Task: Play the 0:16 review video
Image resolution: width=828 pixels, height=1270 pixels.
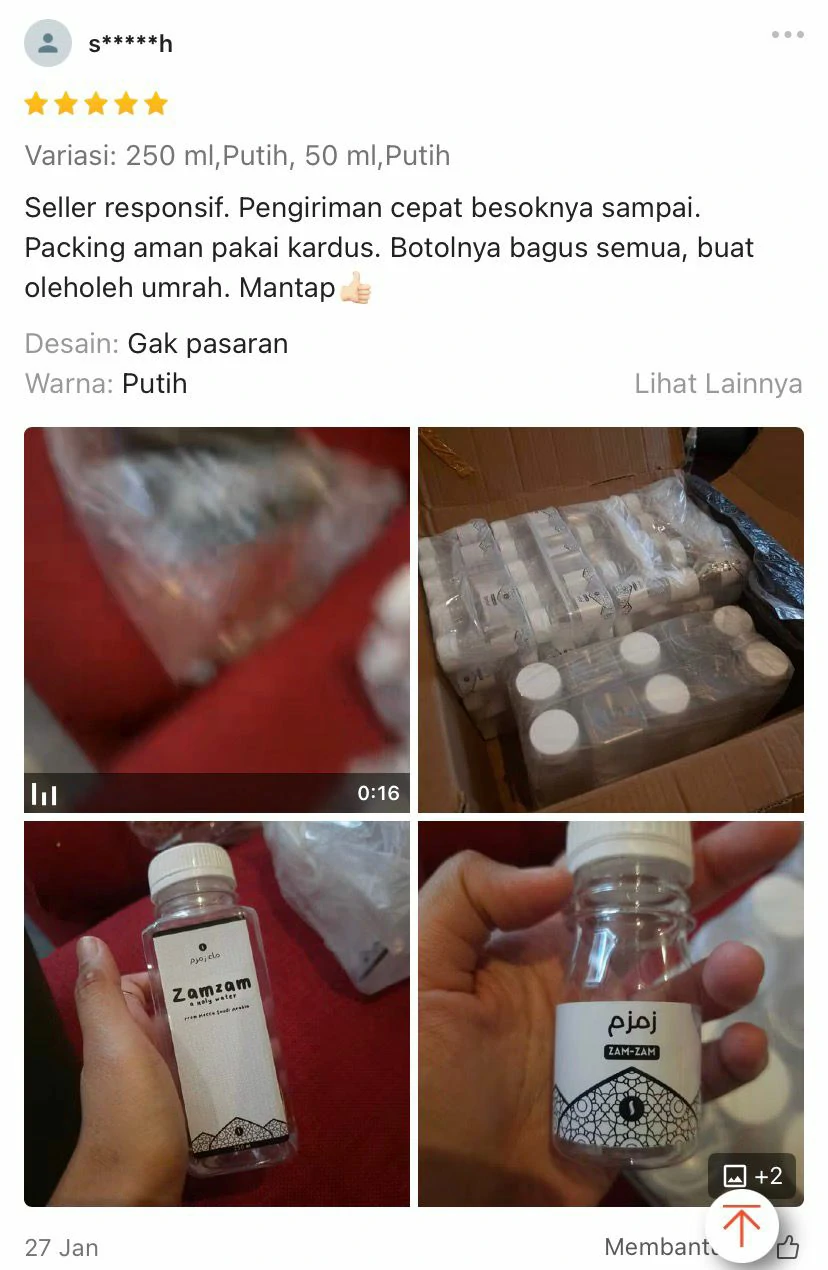Action: point(217,620)
